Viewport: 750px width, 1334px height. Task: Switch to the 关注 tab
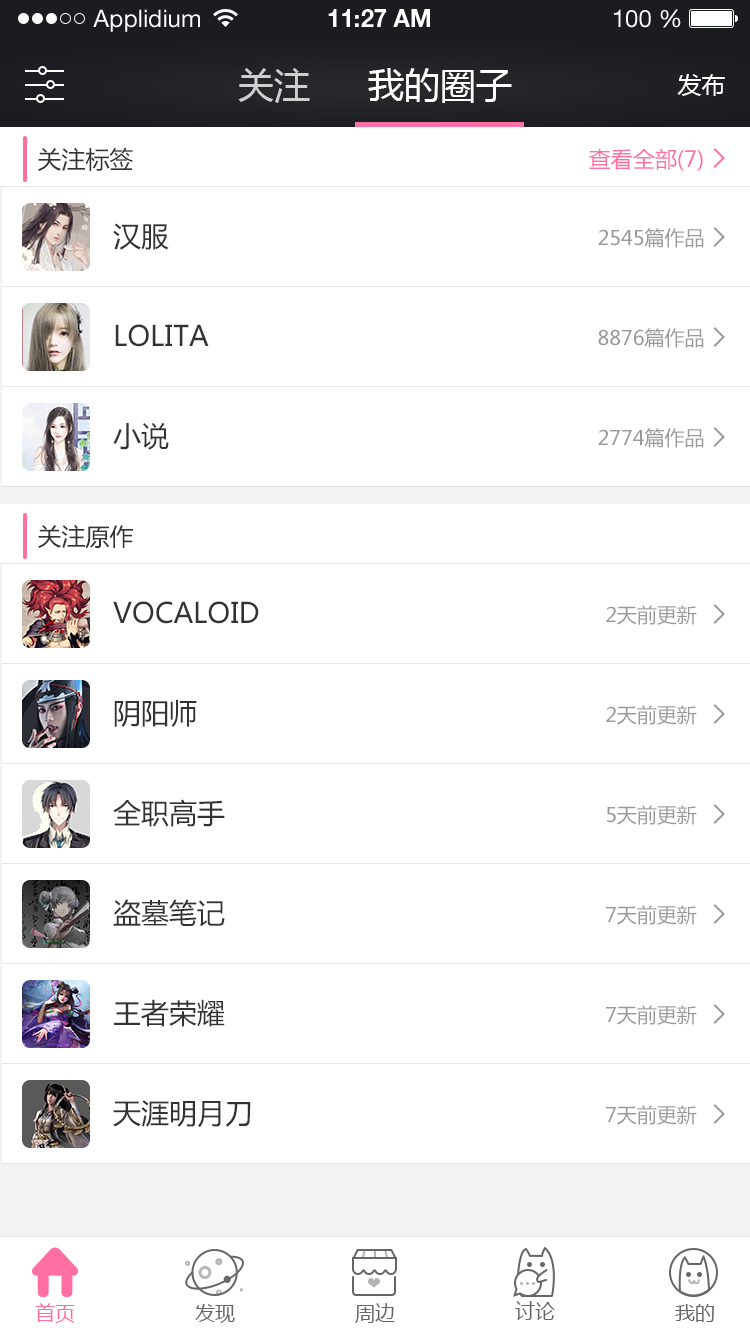click(273, 86)
